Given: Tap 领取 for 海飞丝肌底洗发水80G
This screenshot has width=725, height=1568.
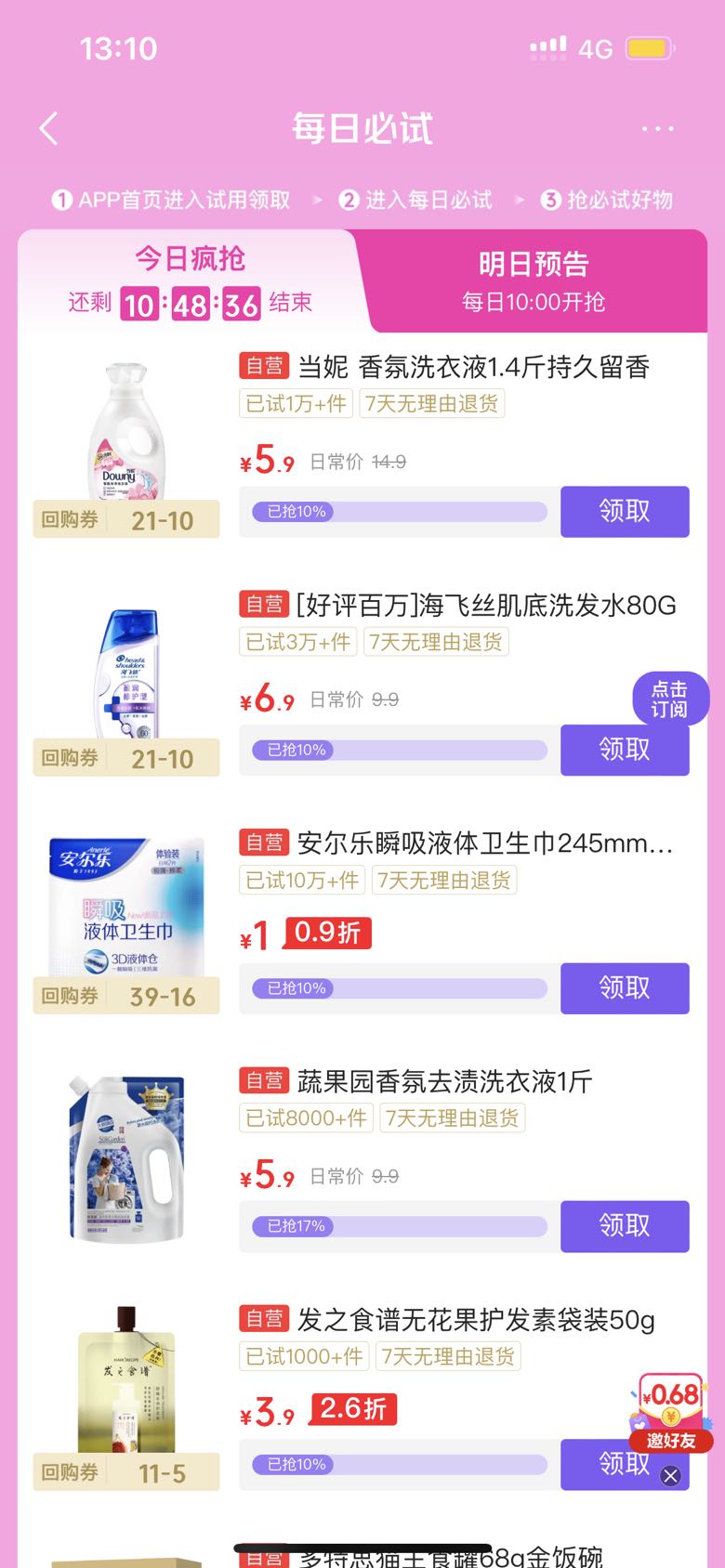Looking at the screenshot, I should (625, 750).
